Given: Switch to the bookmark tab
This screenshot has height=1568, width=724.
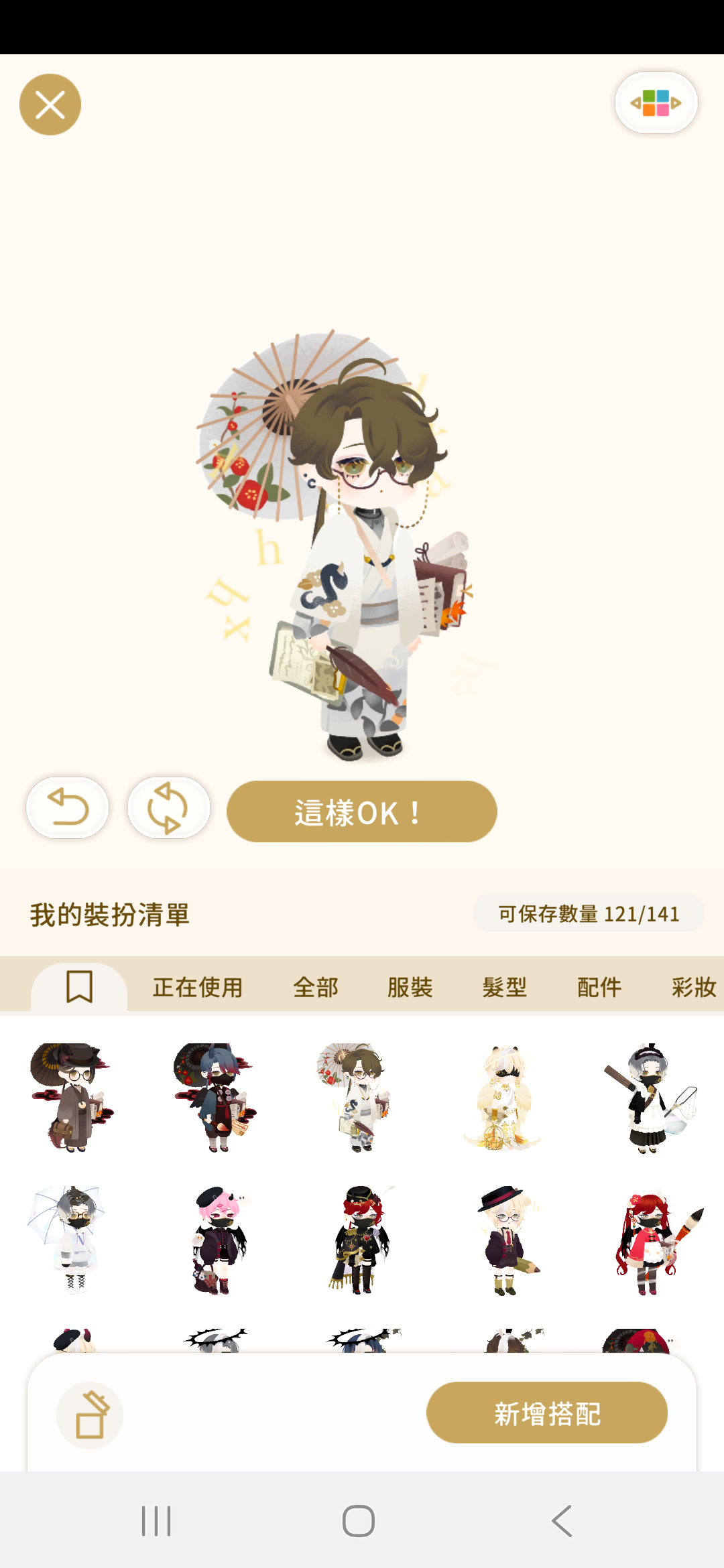Looking at the screenshot, I should 79,986.
